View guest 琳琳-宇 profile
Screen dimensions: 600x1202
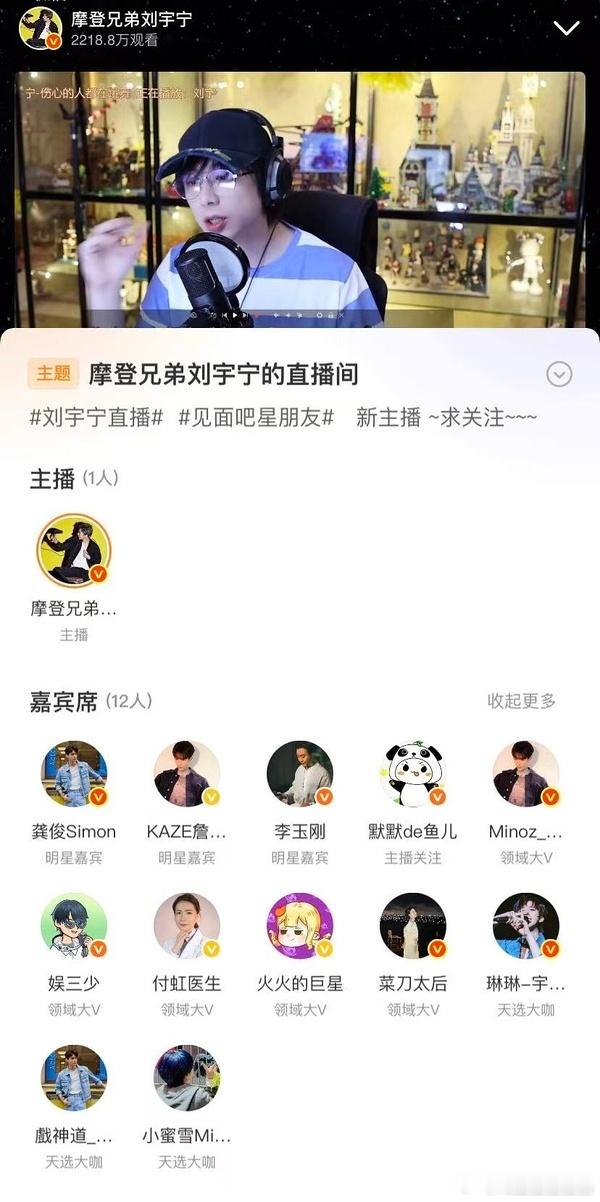pos(526,926)
